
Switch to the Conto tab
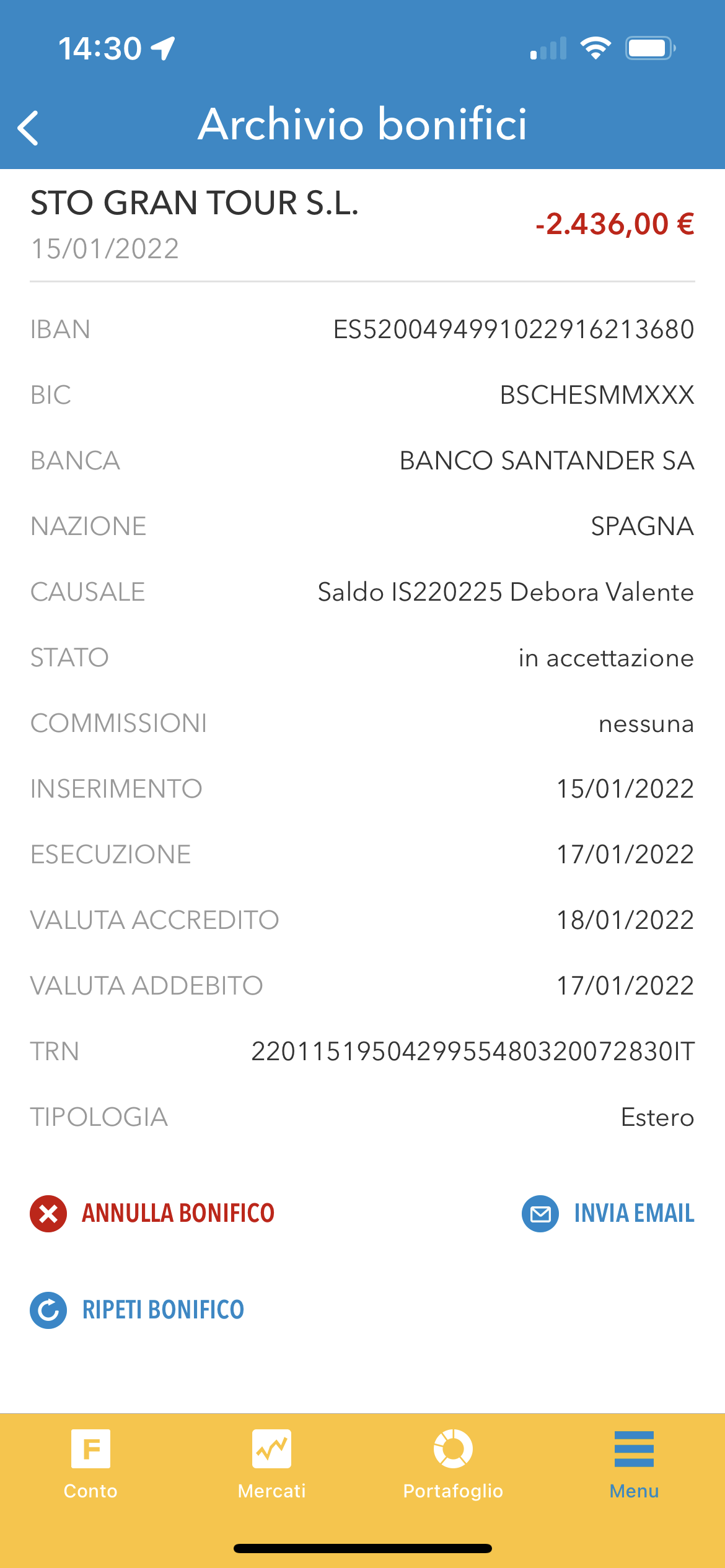click(90, 1464)
